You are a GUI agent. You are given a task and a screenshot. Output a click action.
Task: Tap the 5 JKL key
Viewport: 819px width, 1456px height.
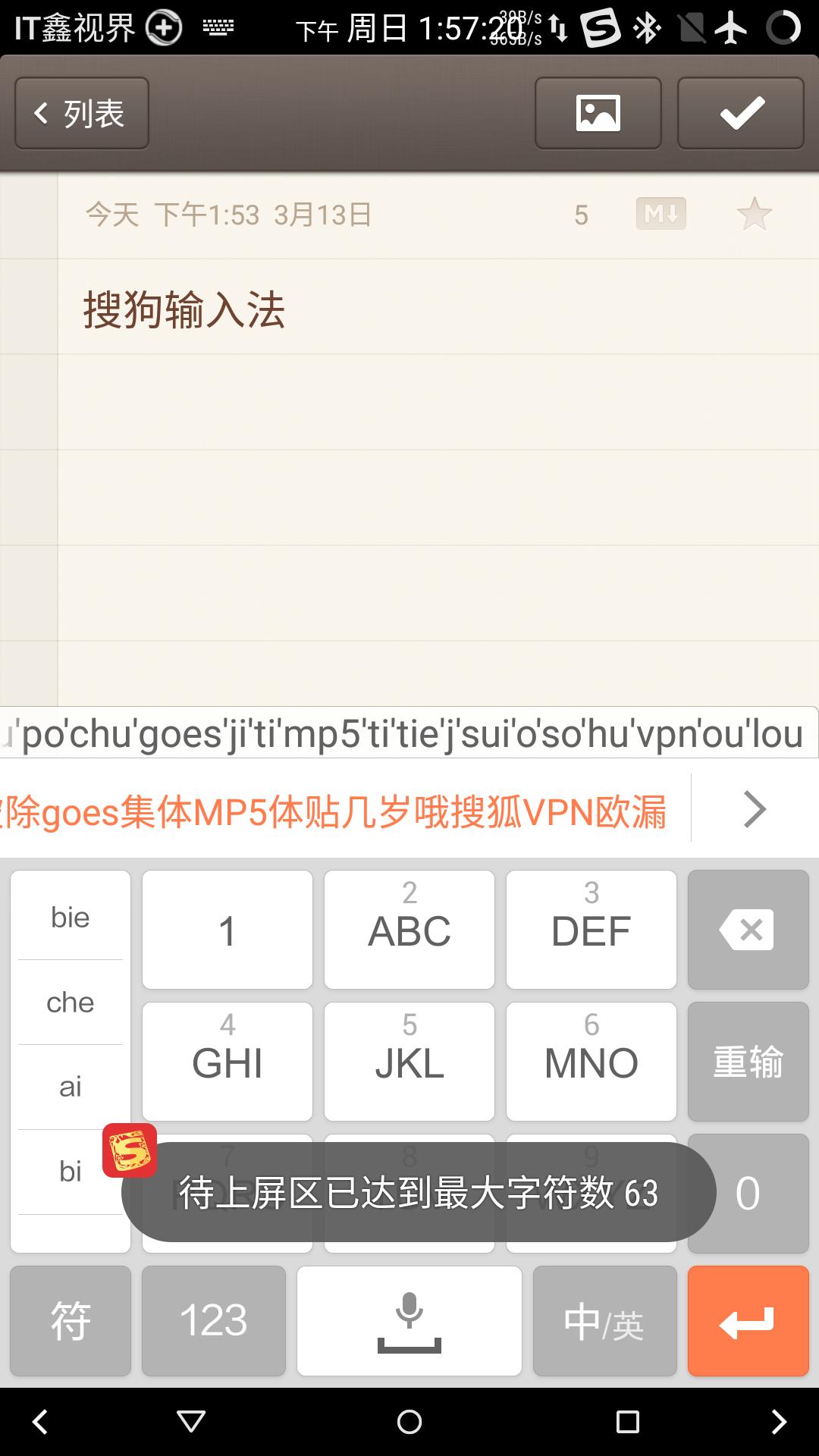tap(409, 1061)
